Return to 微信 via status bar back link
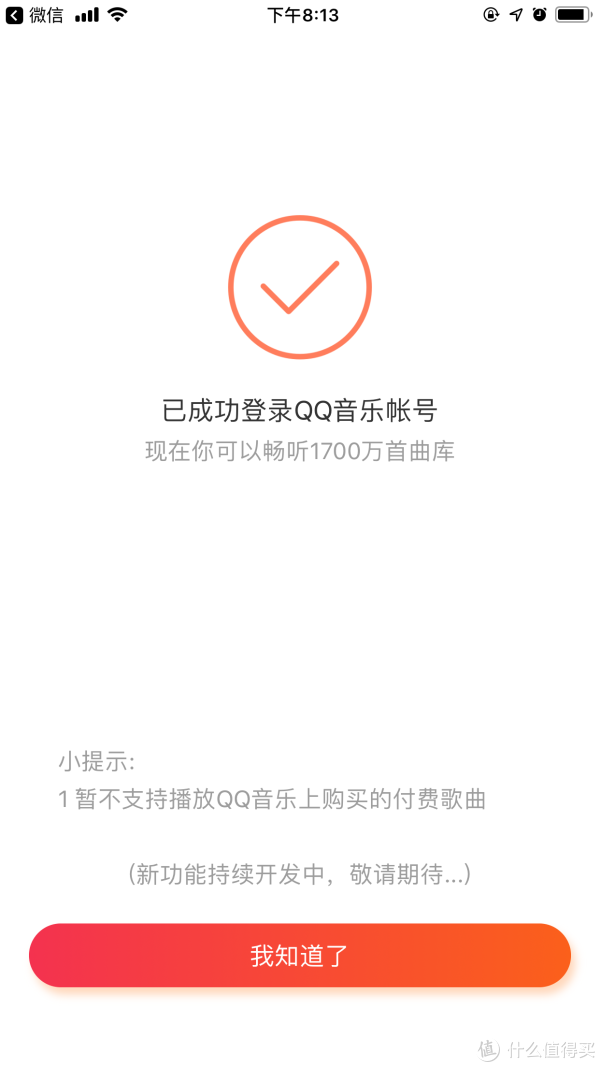The height and width of the screenshot is (1067, 600). (34, 15)
